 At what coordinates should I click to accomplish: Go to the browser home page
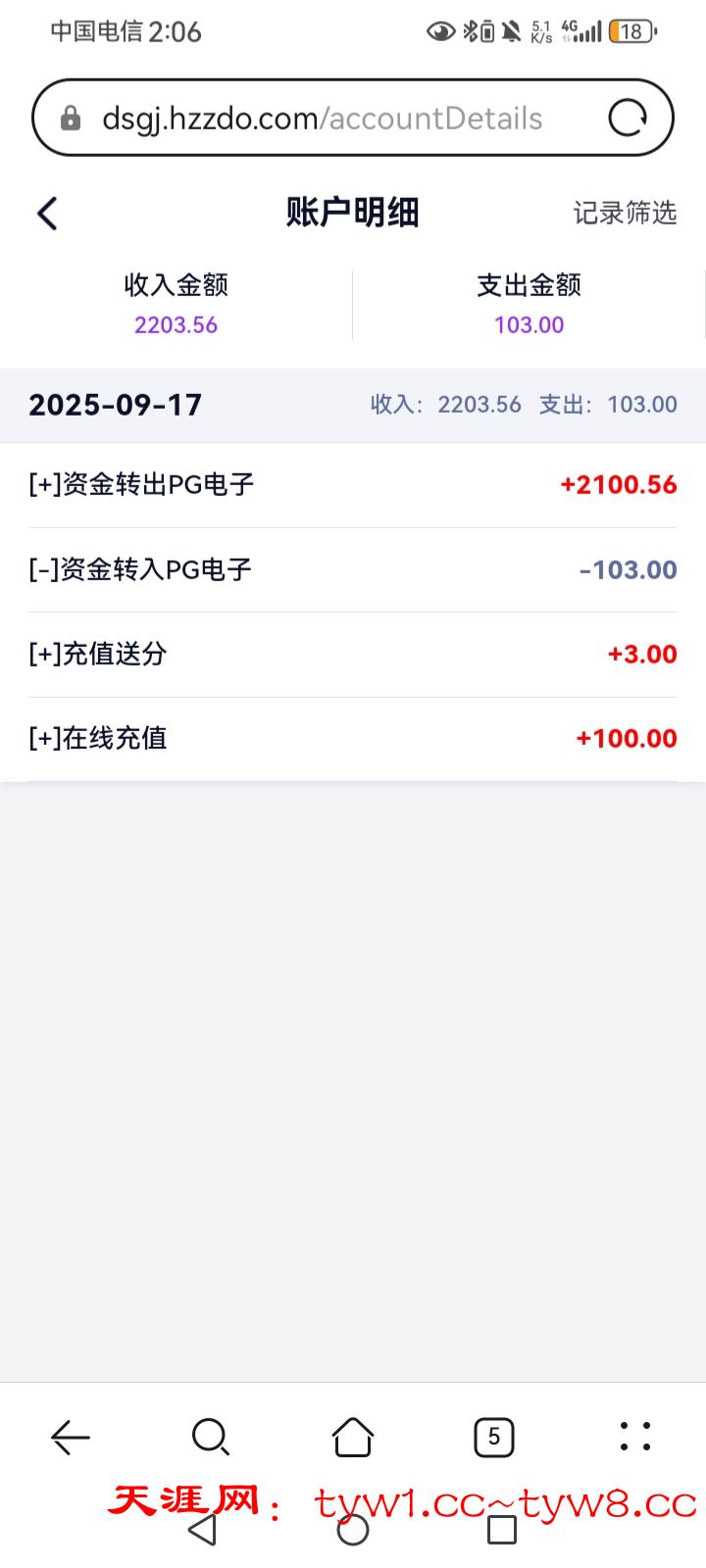click(x=353, y=1438)
